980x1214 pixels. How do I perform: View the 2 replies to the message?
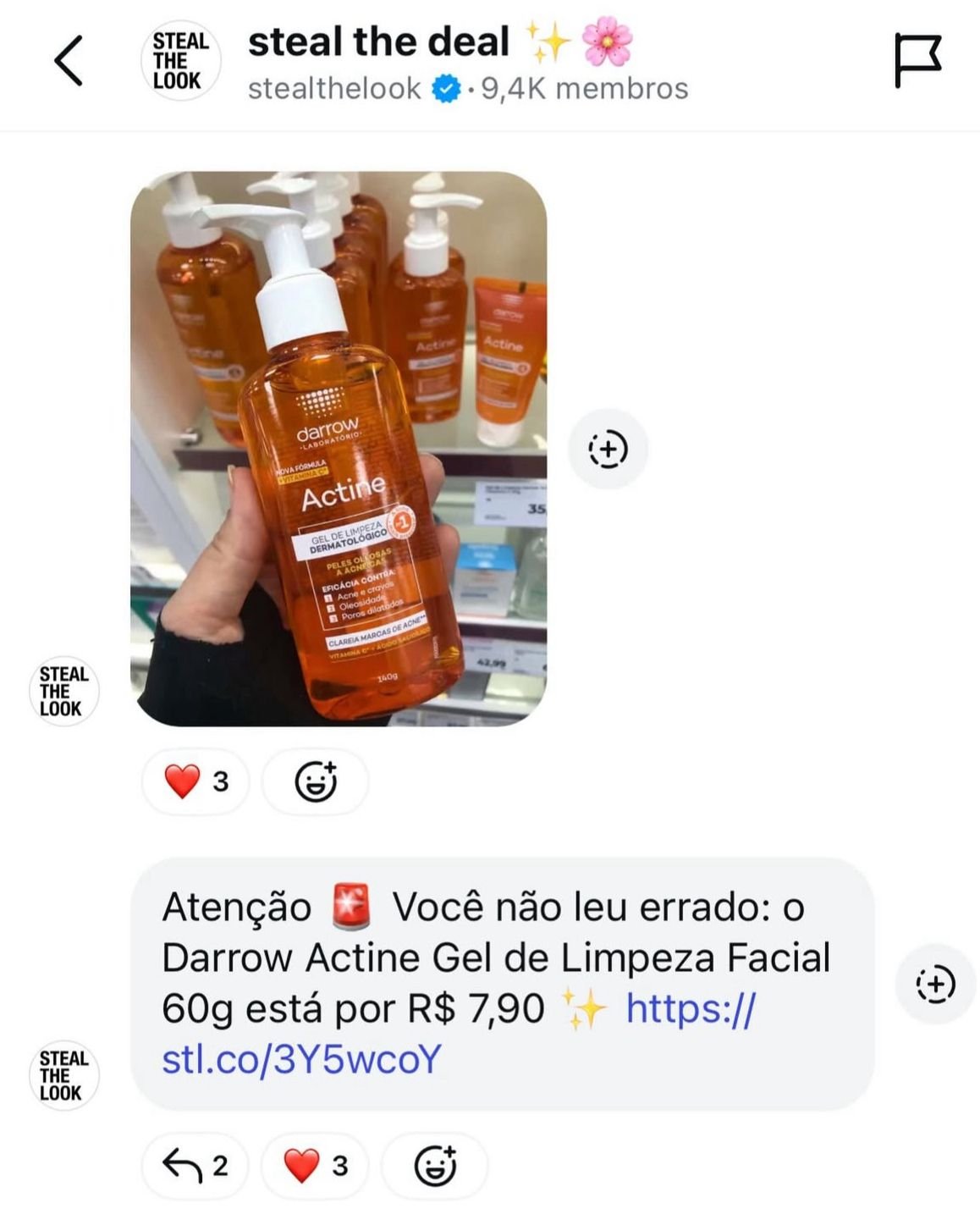coord(195,1166)
